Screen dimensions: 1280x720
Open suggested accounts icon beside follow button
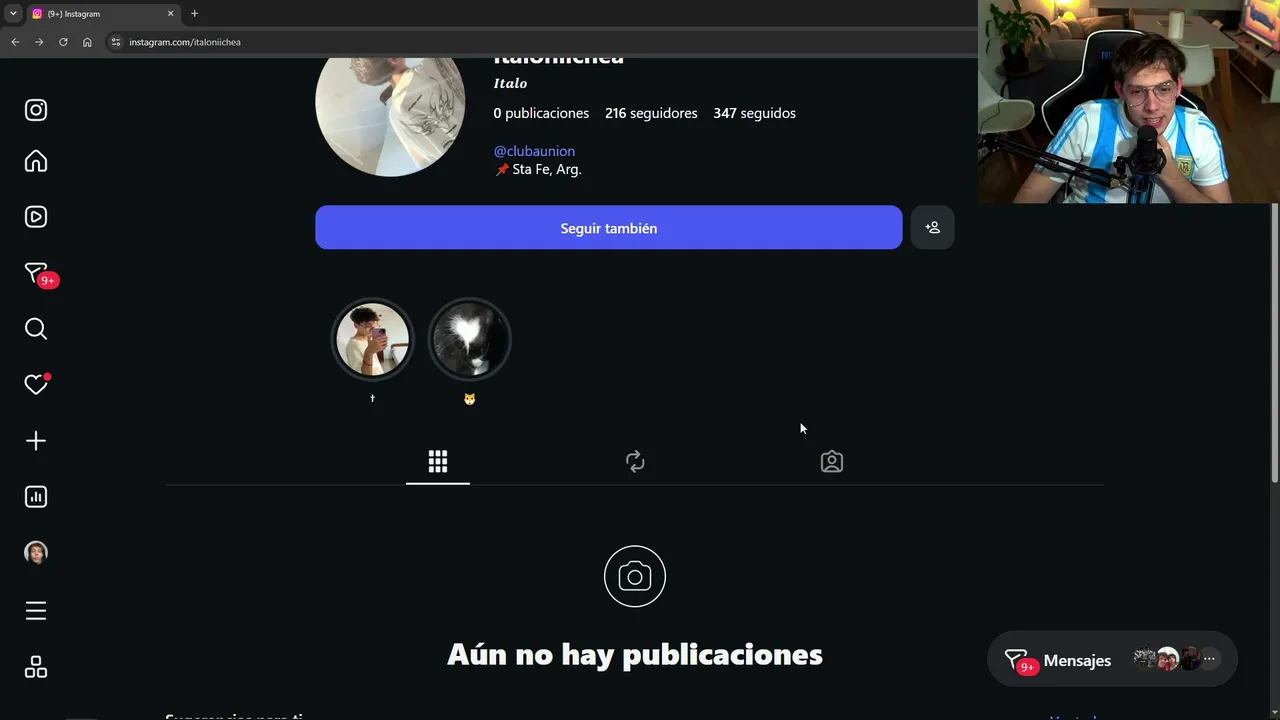coord(932,228)
